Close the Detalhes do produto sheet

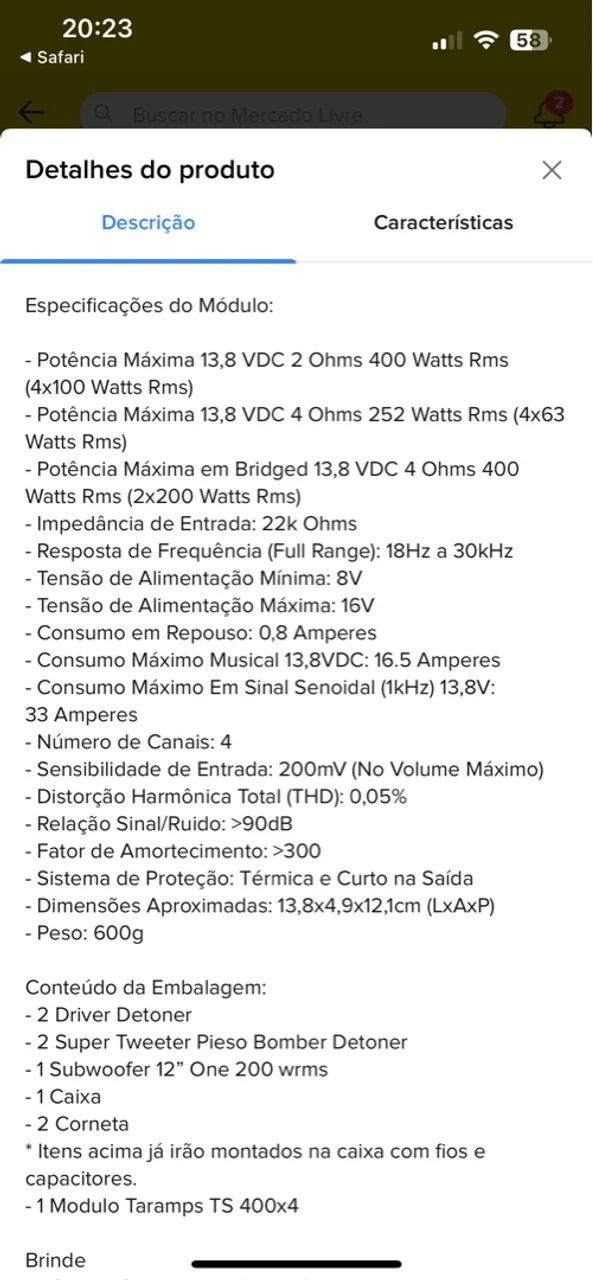tap(552, 170)
